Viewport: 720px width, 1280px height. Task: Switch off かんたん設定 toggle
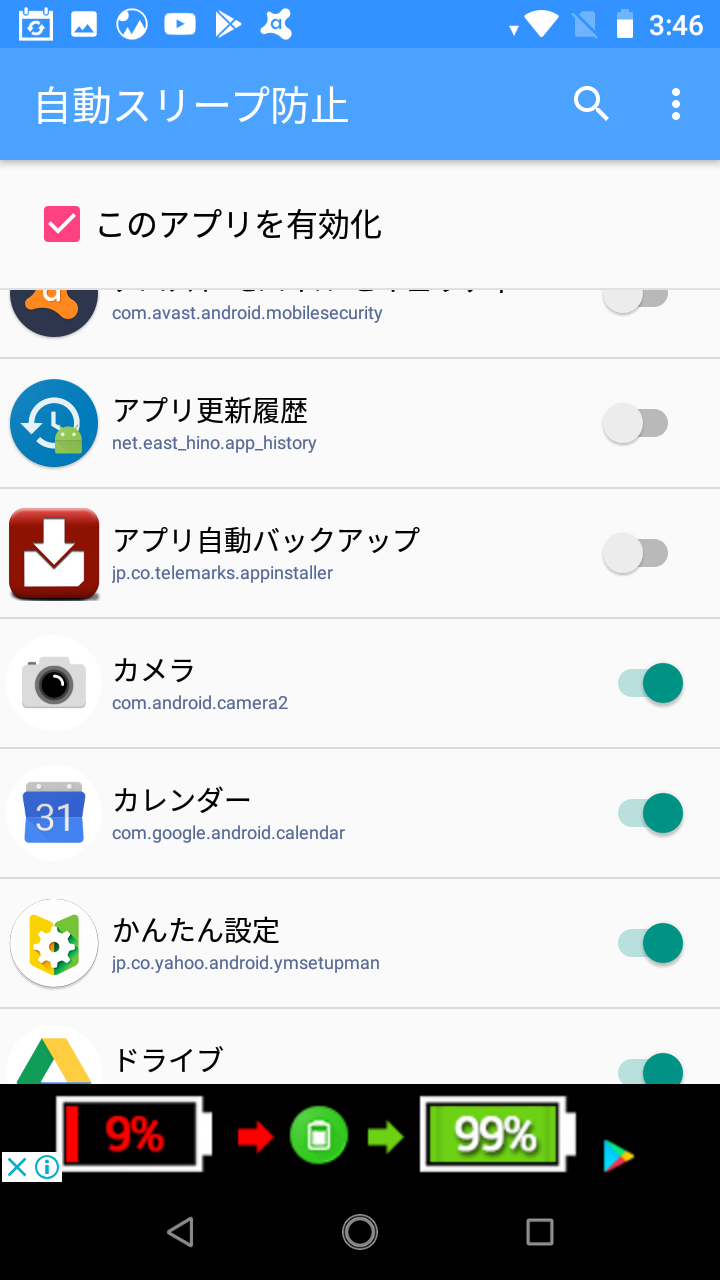(x=650, y=943)
